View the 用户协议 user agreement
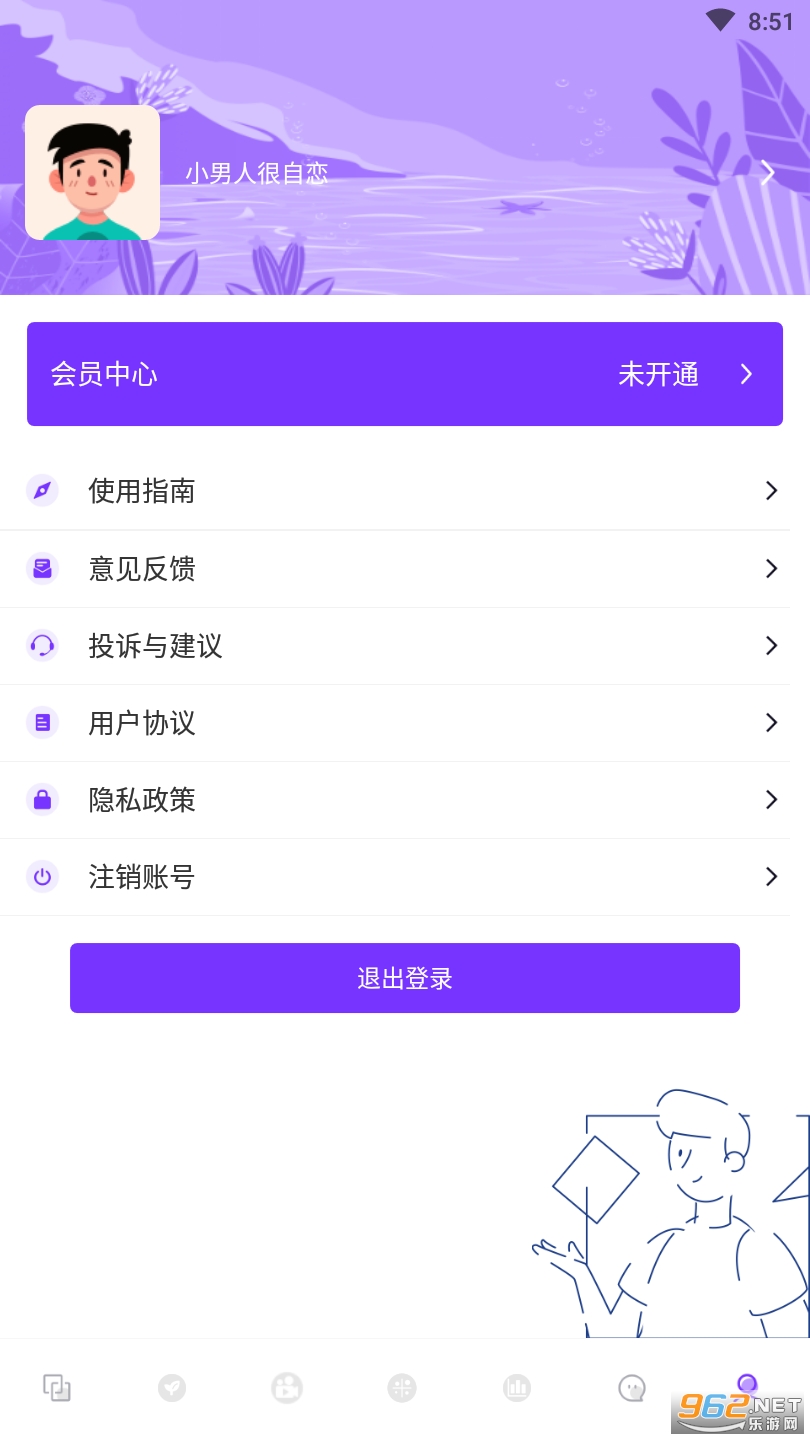This screenshot has width=810, height=1440. [x=404, y=723]
